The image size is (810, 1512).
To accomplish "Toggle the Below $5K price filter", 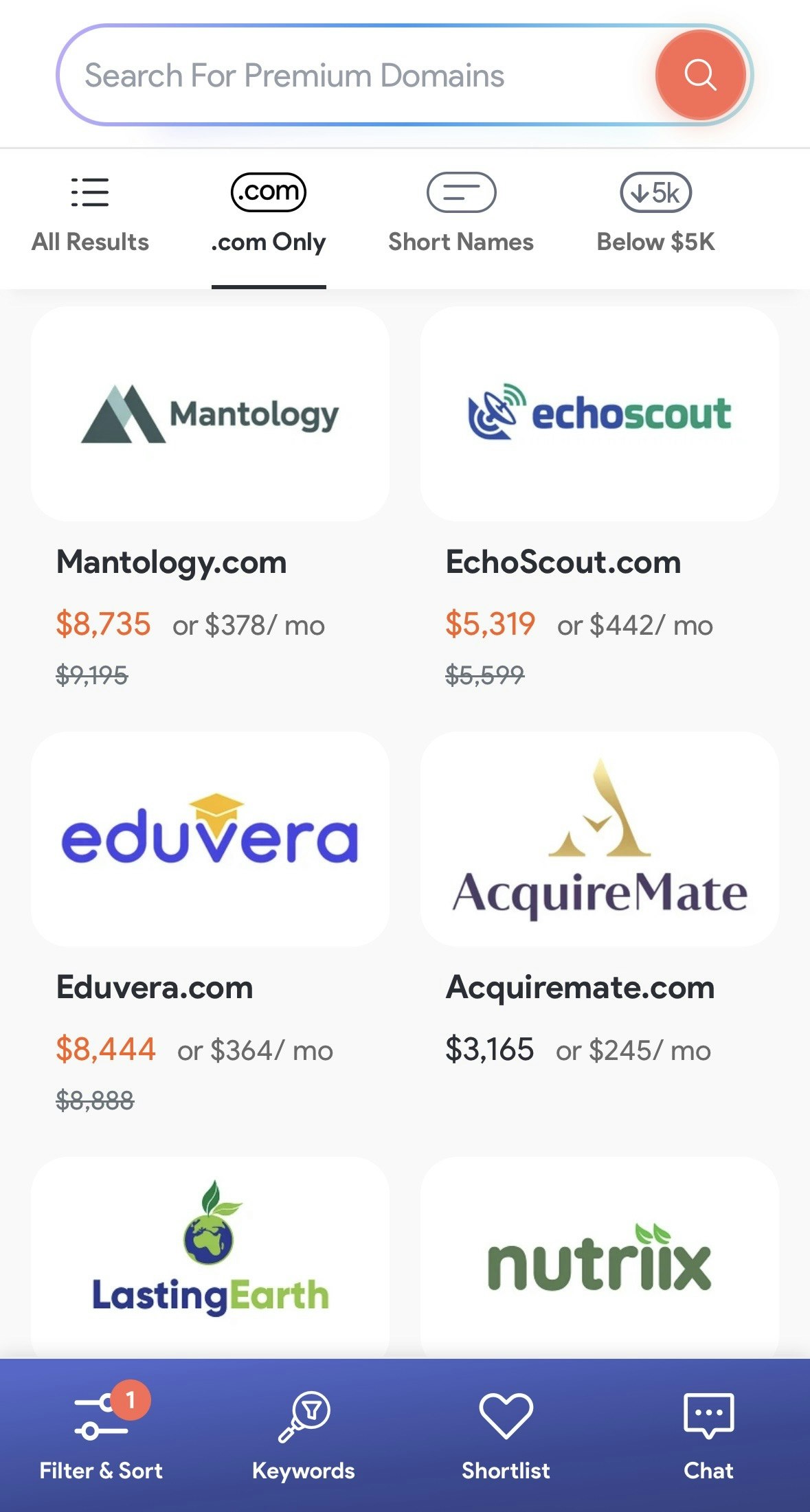I will point(654,242).
